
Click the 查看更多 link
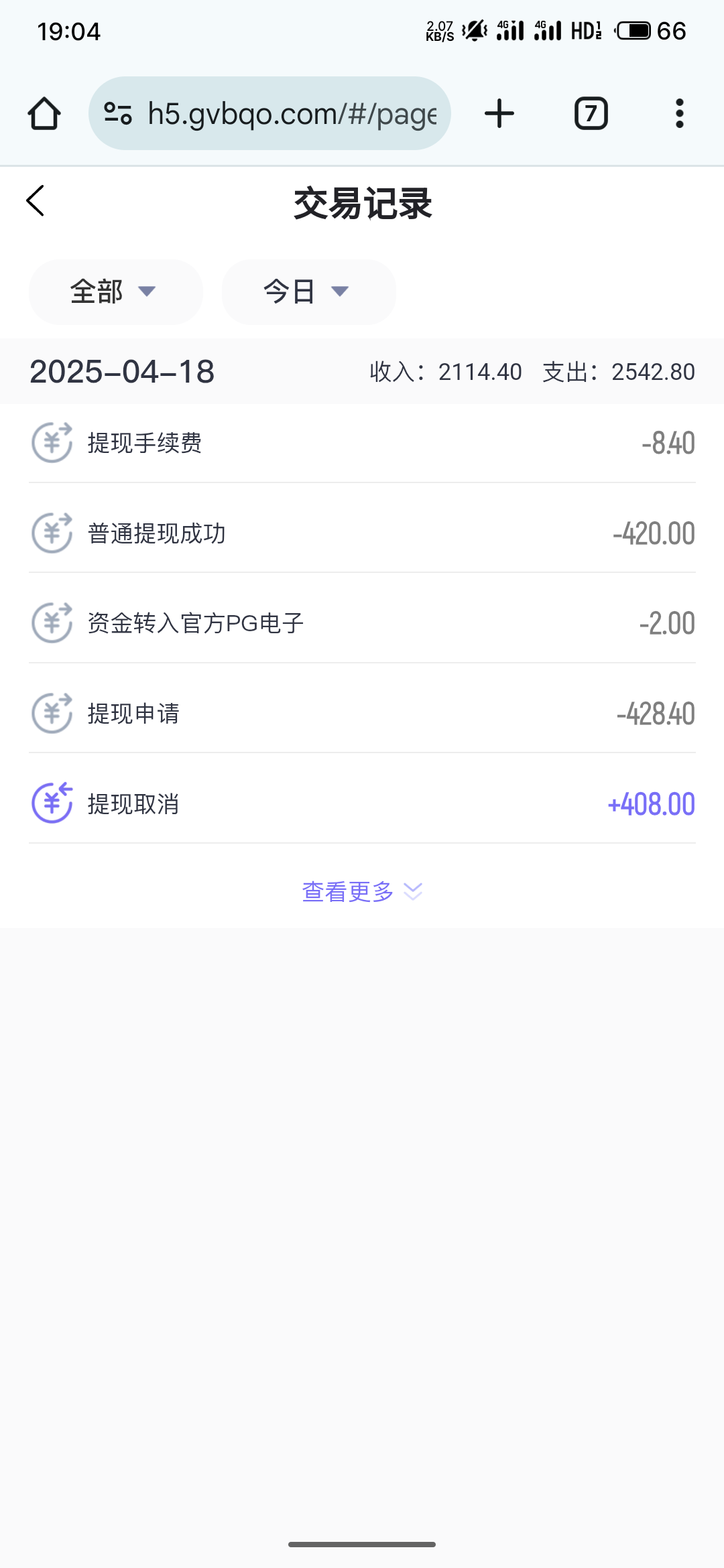pos(347,891)
